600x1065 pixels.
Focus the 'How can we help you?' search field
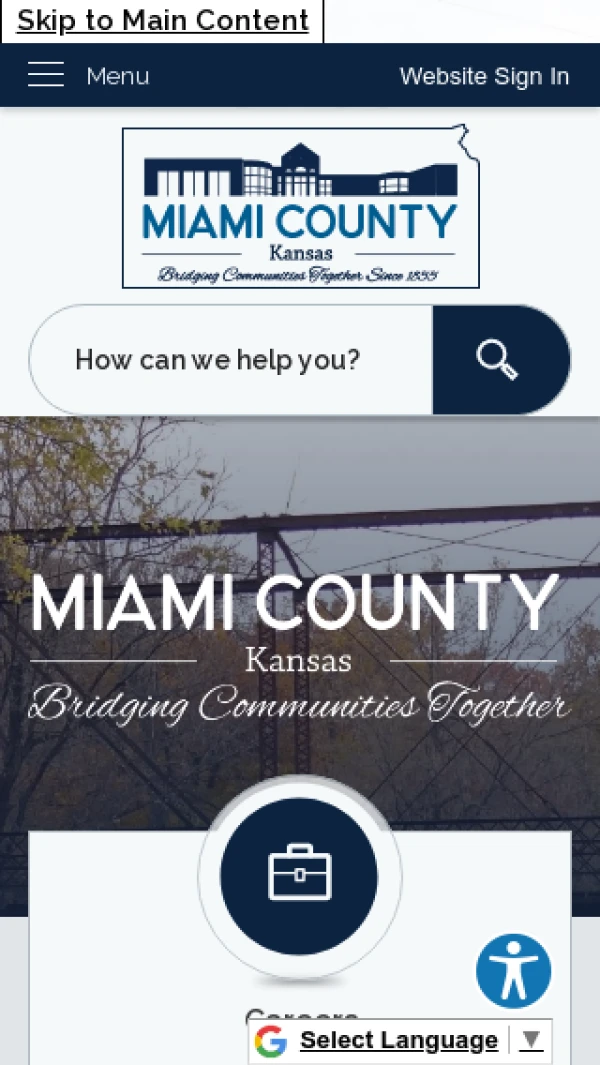pos(232,360)
